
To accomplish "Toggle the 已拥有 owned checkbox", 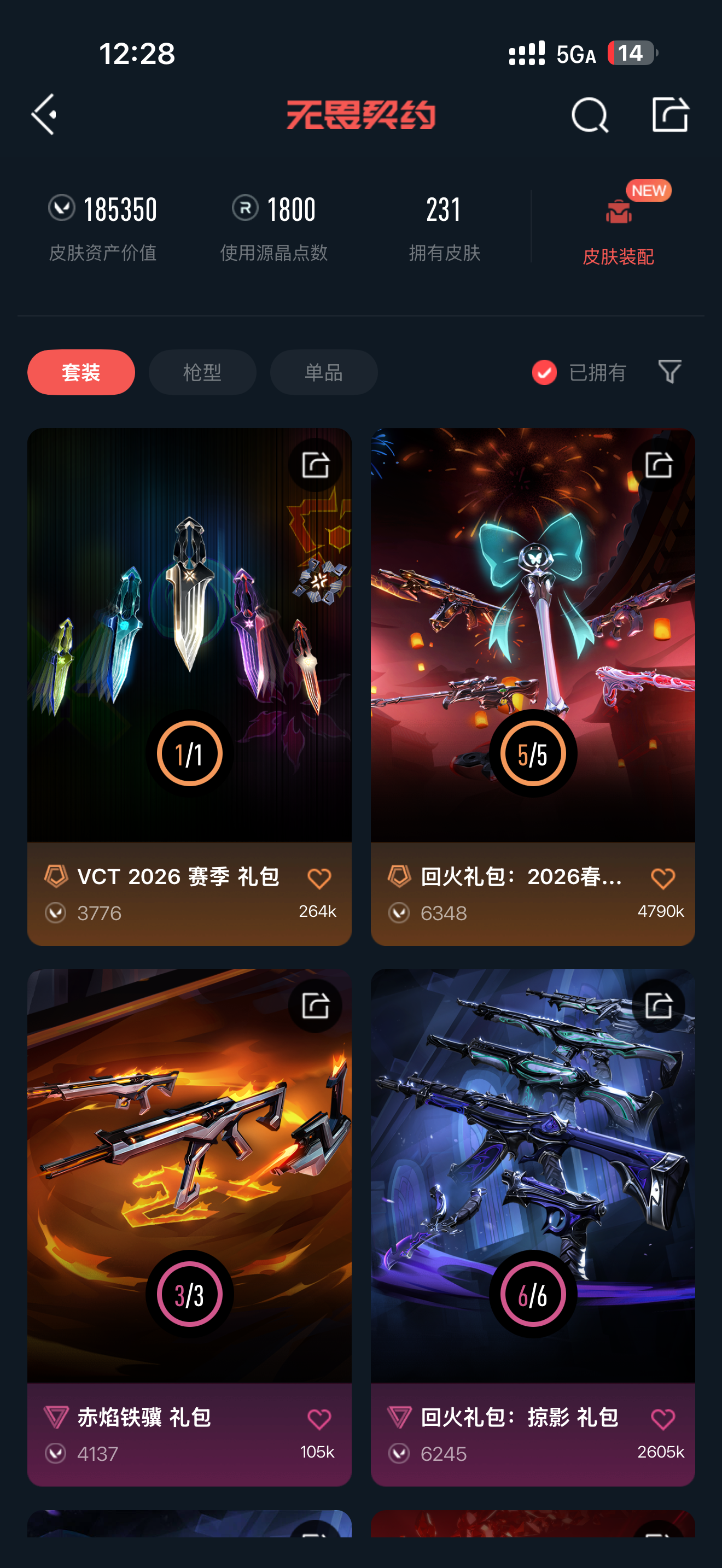I will pyautogui.click(x=544, y=372).
